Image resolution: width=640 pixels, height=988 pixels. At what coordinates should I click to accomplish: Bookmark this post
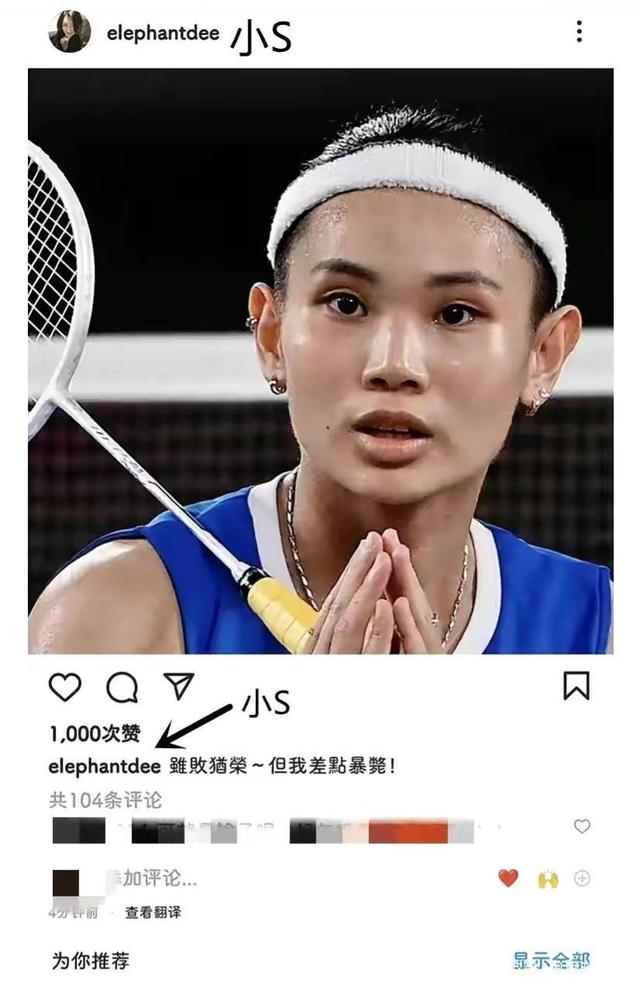[x=576, y=685]
